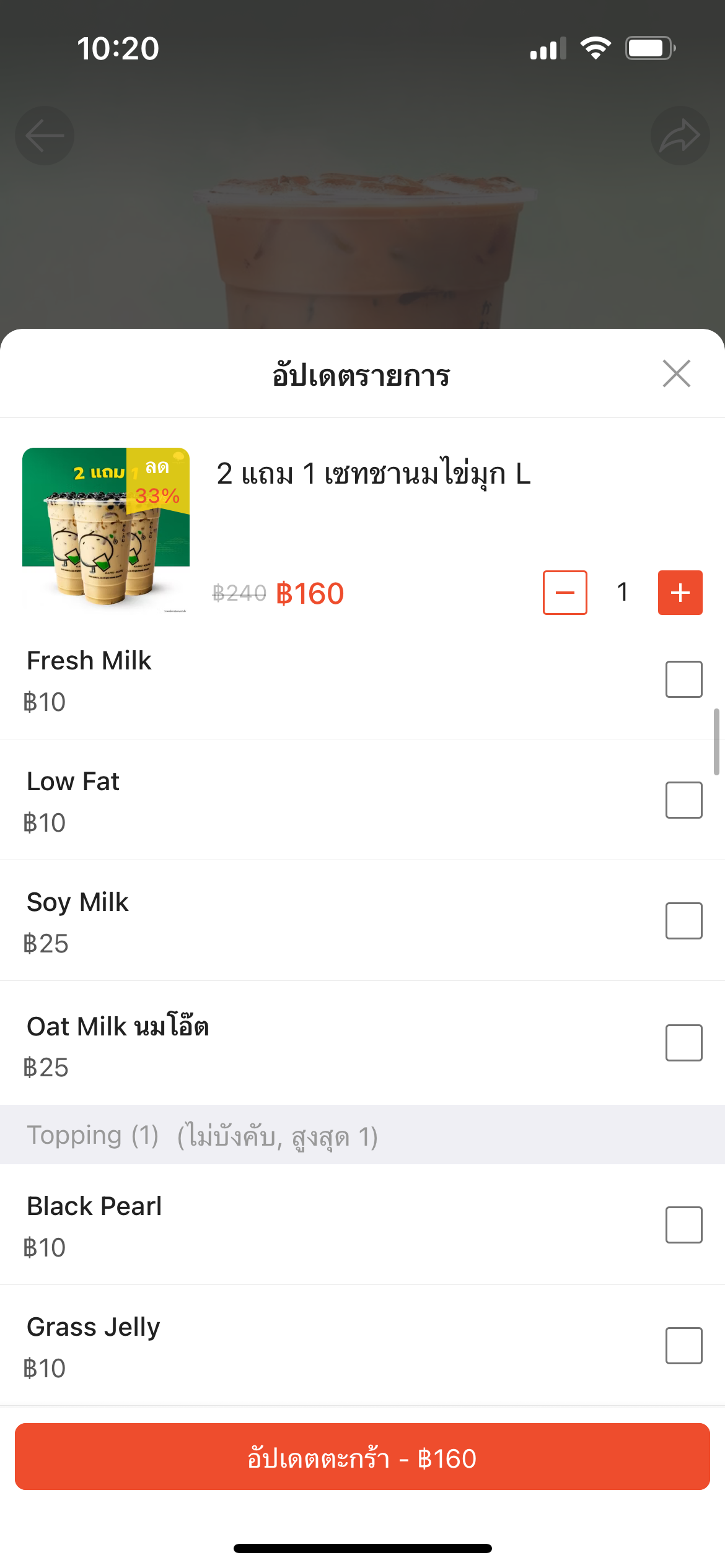The width and height of the screenshot is (725, 1568).
Task: Tick the Soy Milk option
Action: click(684, 921)
